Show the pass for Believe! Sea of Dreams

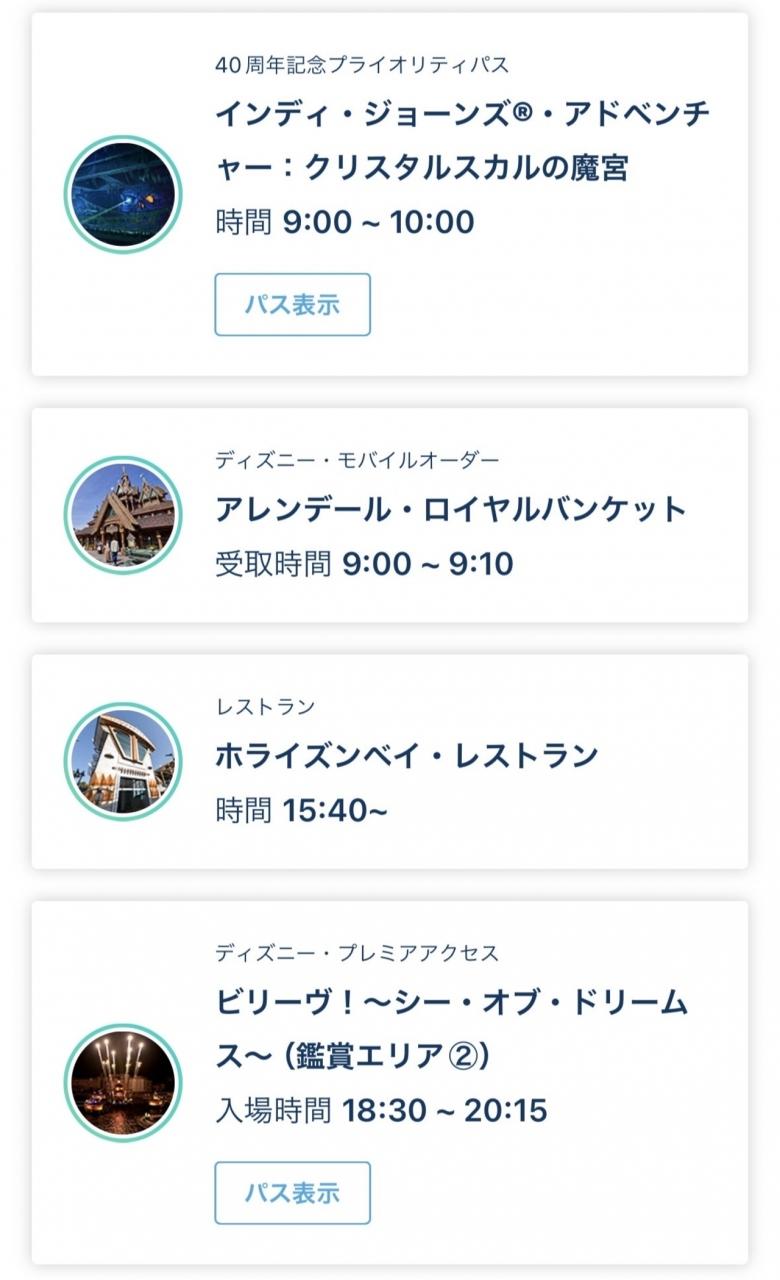(292, 1193)
